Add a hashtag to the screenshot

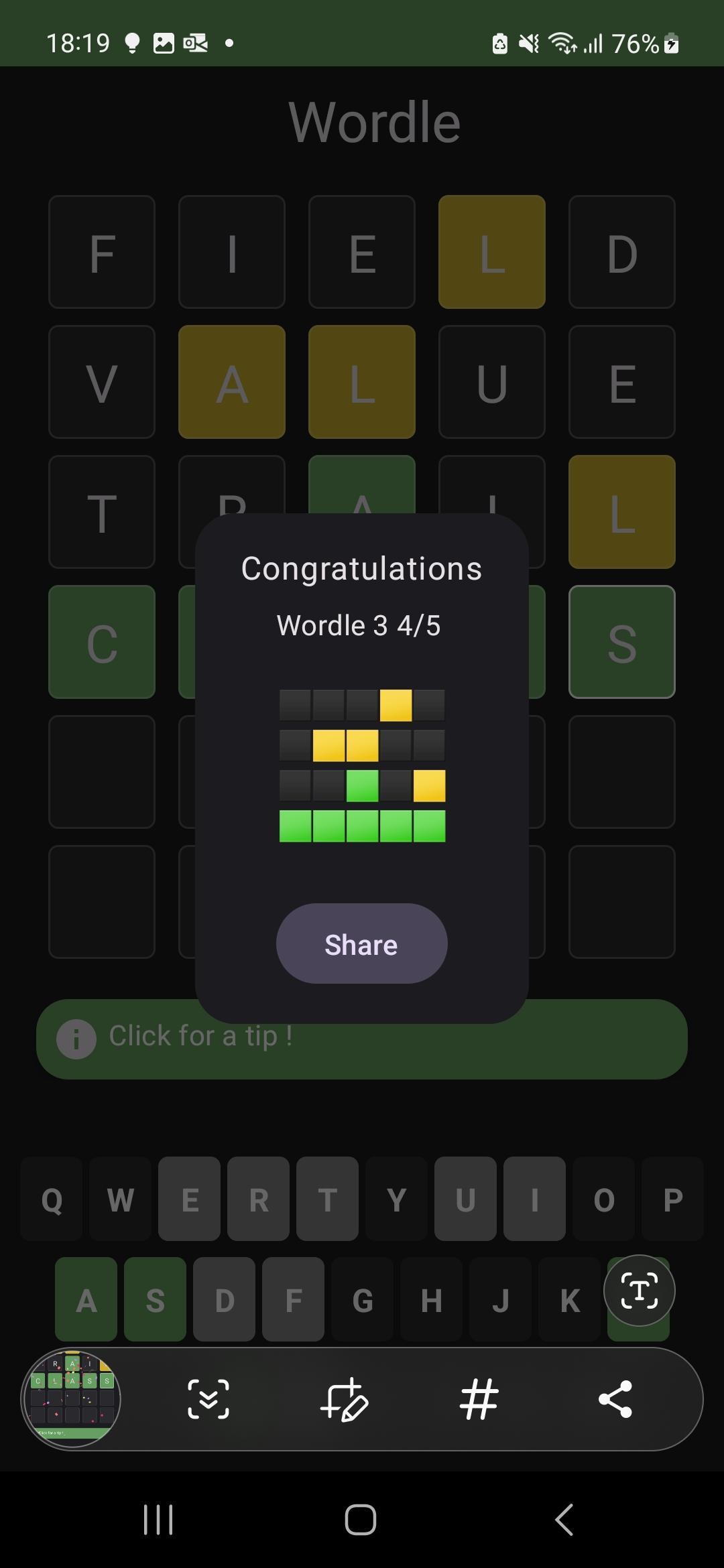coord(479,1399)
